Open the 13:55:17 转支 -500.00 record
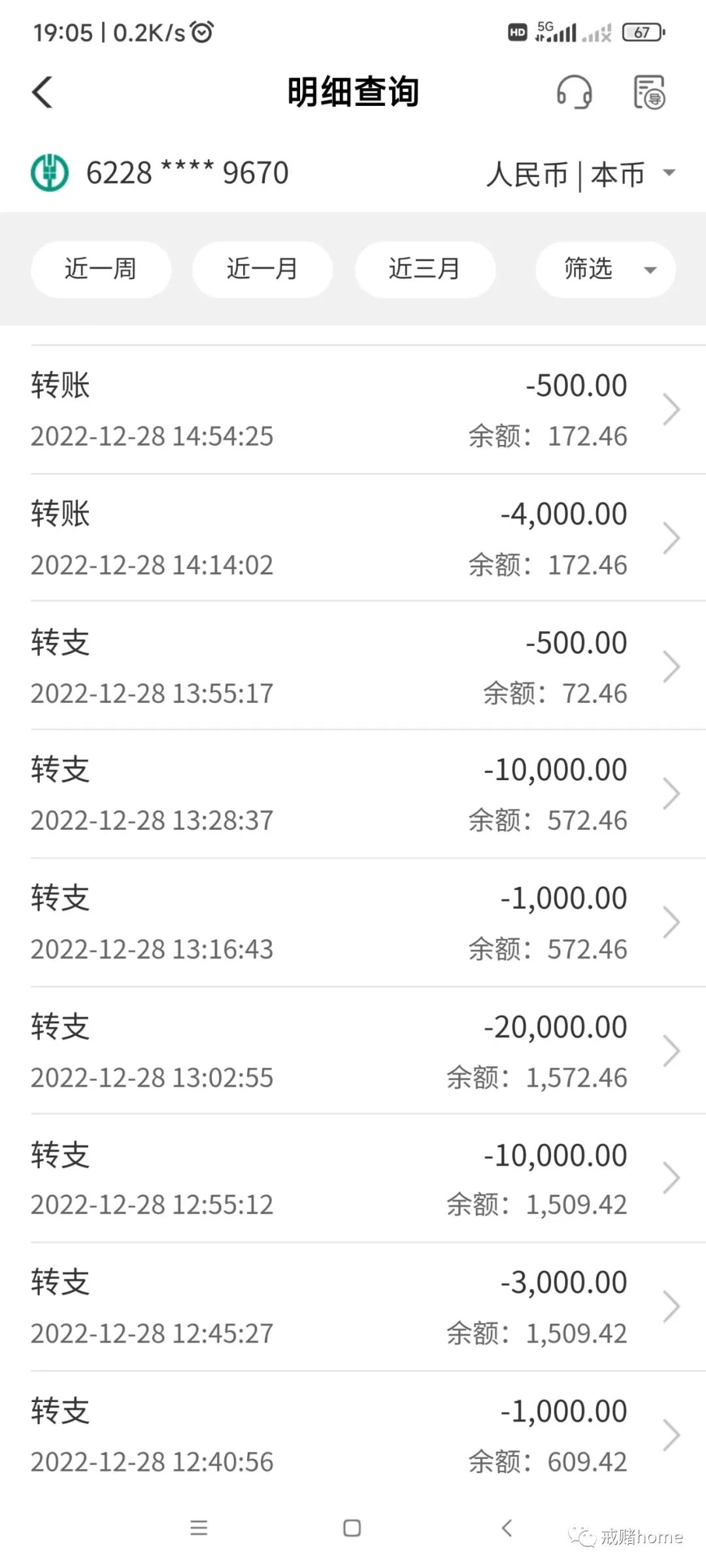 pos(353,666)
